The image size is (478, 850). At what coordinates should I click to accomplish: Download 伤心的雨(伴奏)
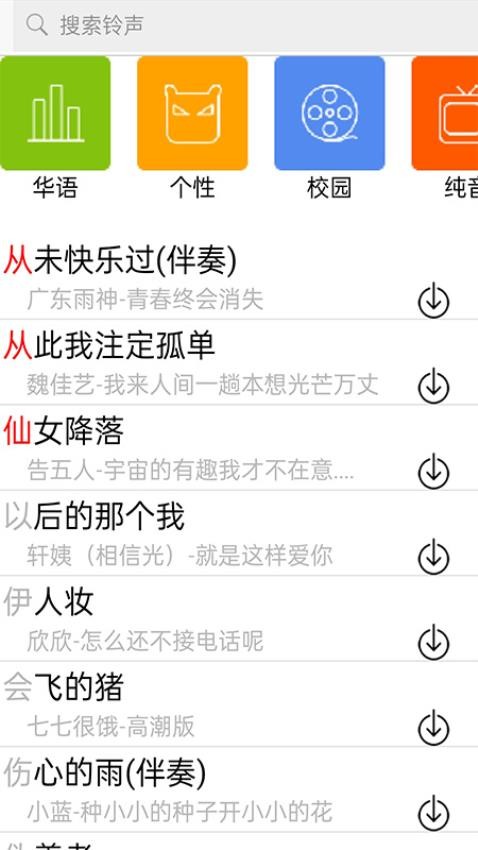(434, 813)
